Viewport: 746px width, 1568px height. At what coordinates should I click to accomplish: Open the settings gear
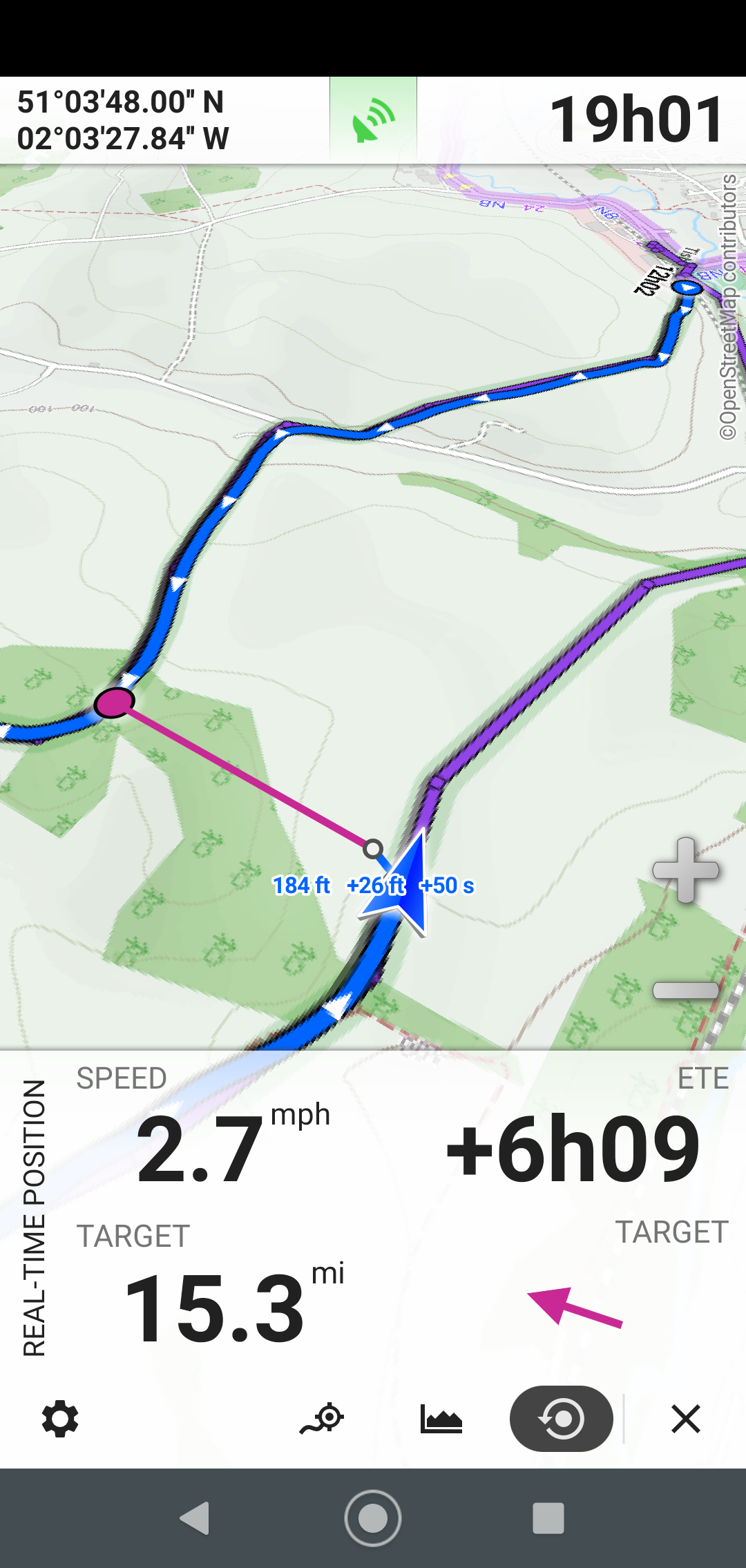tap(60, 1419)
